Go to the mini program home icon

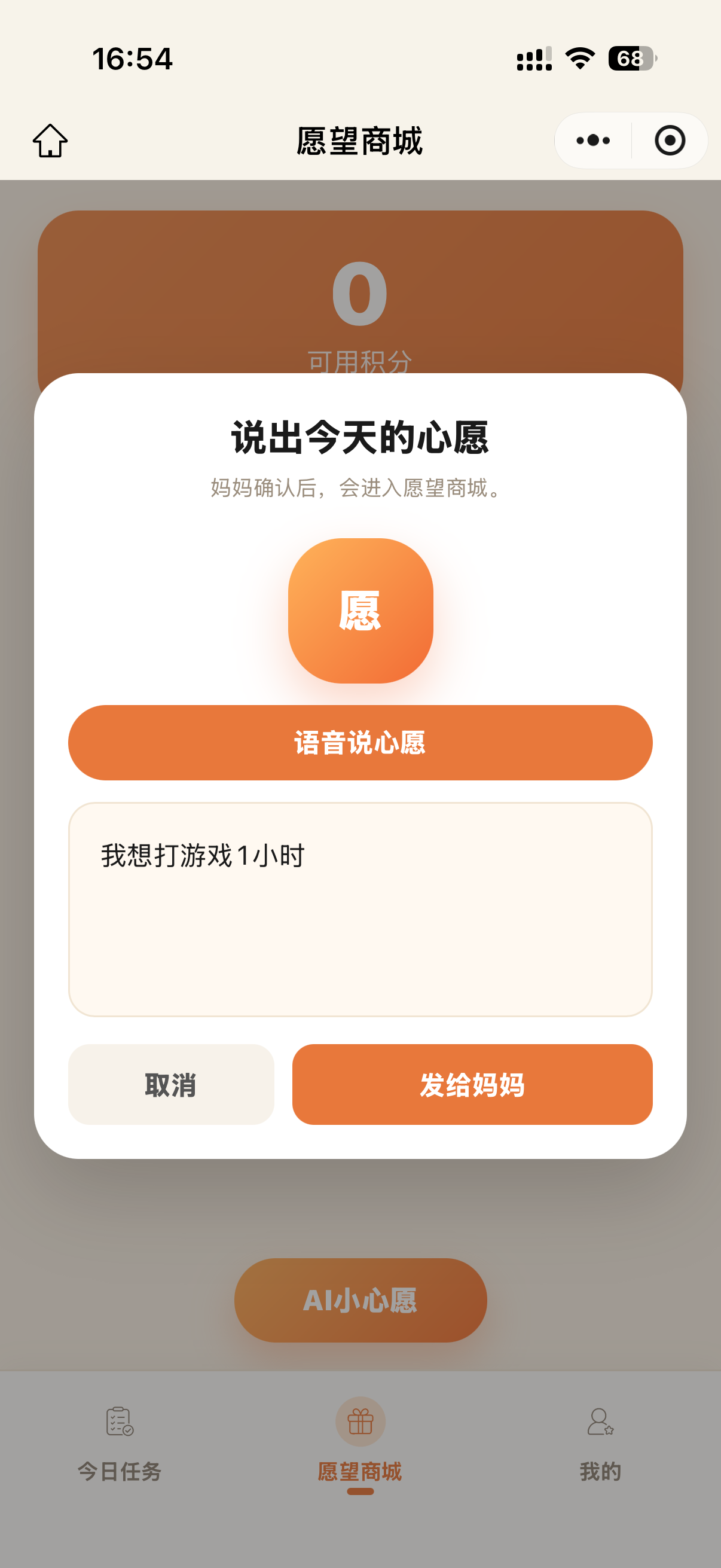click(x=50, y=141)
